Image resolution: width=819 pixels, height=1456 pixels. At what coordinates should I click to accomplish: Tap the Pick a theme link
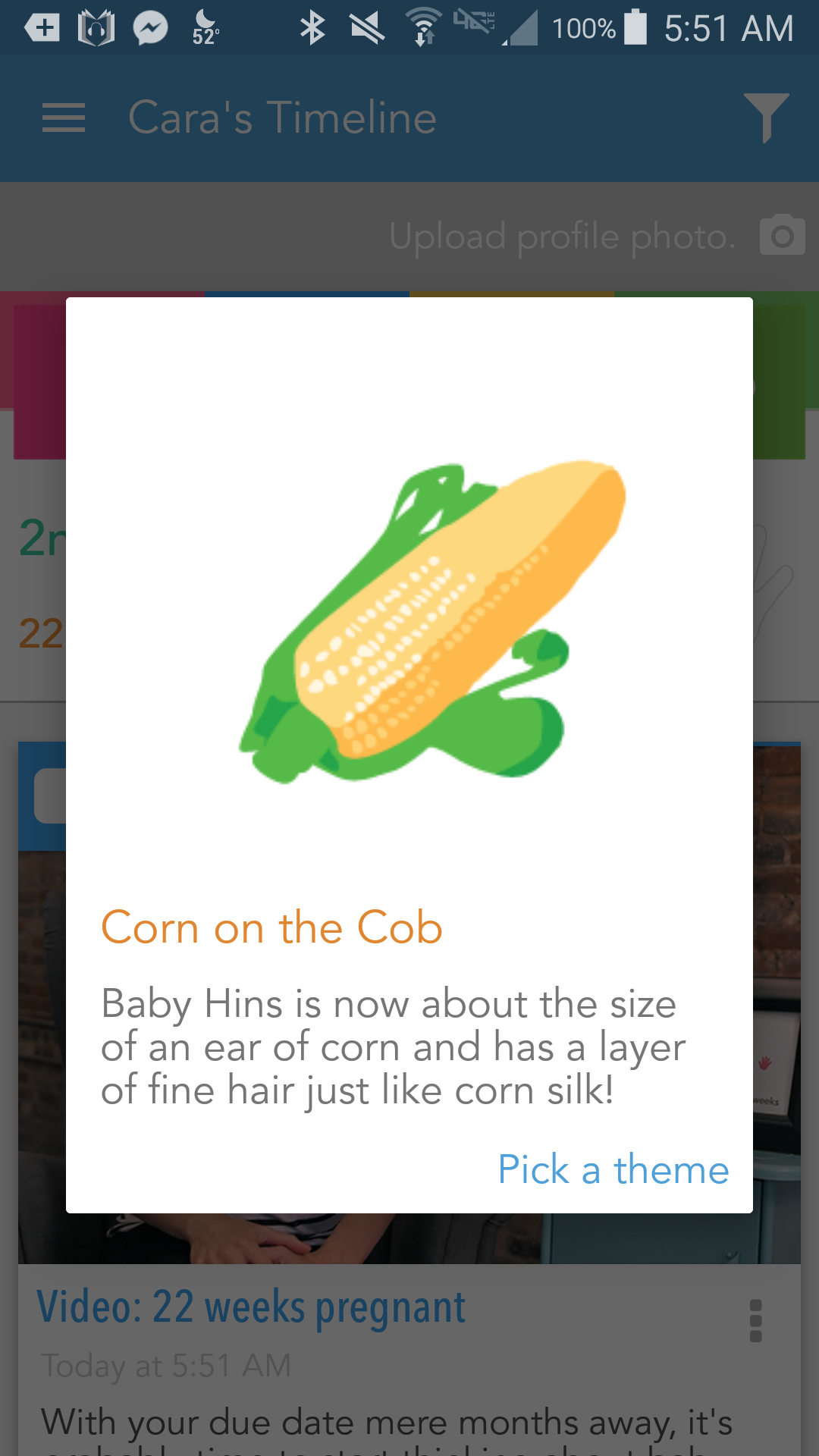pyautogui.click(x=613, y=1169)
